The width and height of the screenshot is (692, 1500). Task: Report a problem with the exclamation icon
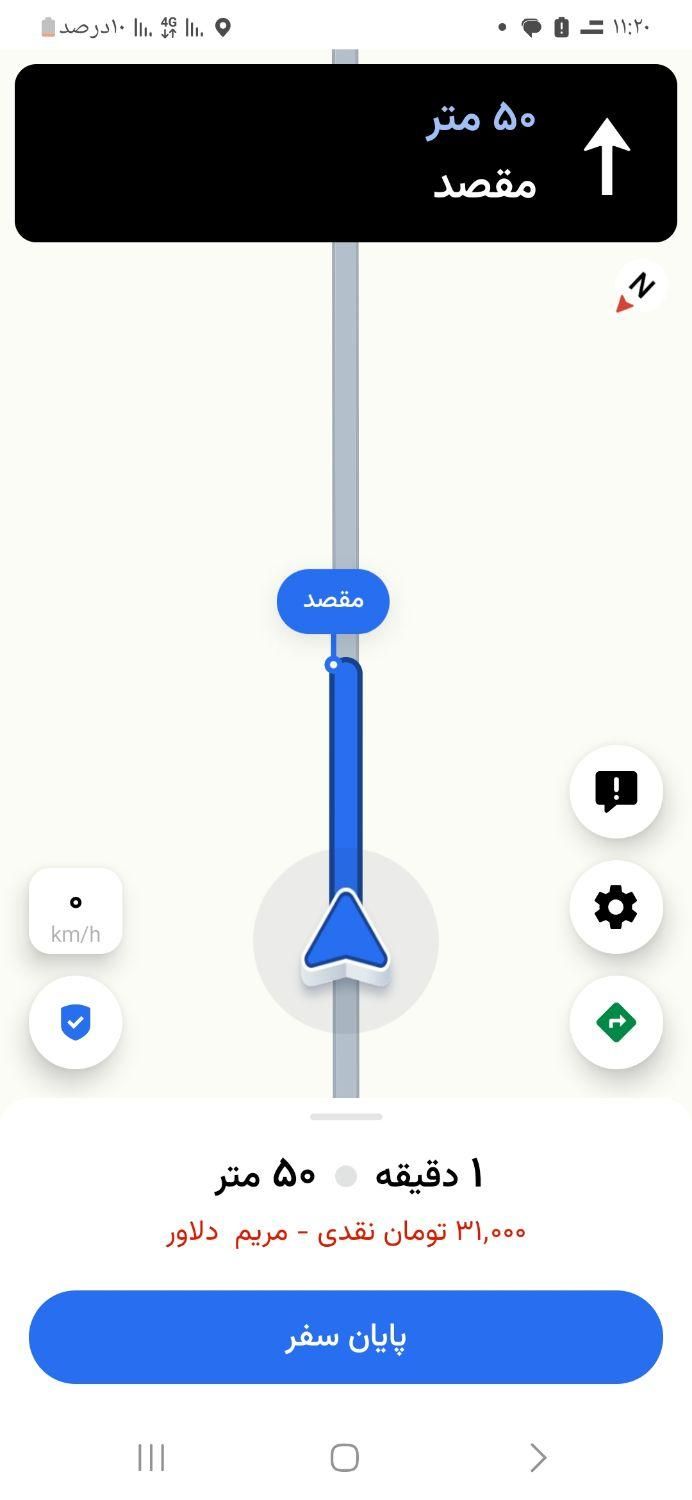point(616,791)
